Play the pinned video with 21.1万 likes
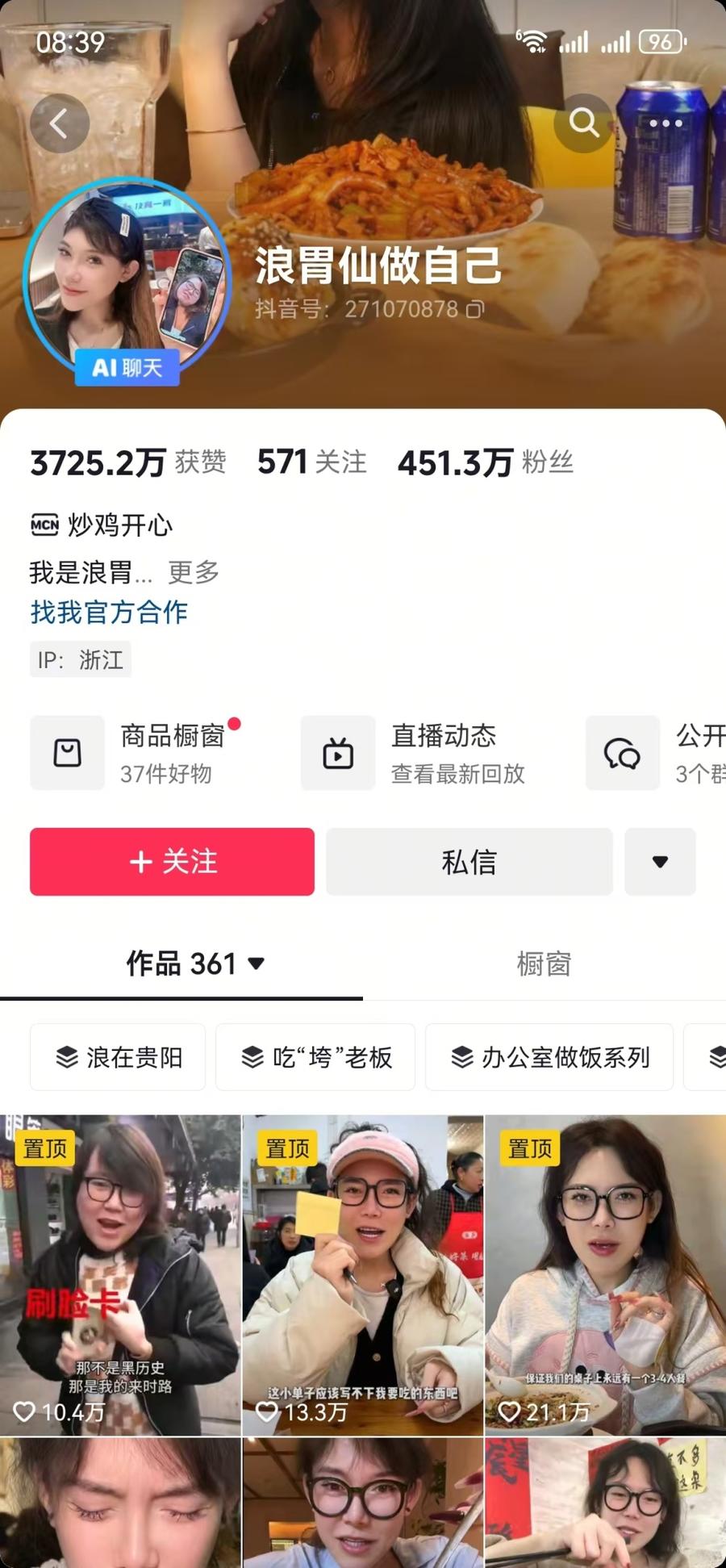 [x=605, y=1275]
